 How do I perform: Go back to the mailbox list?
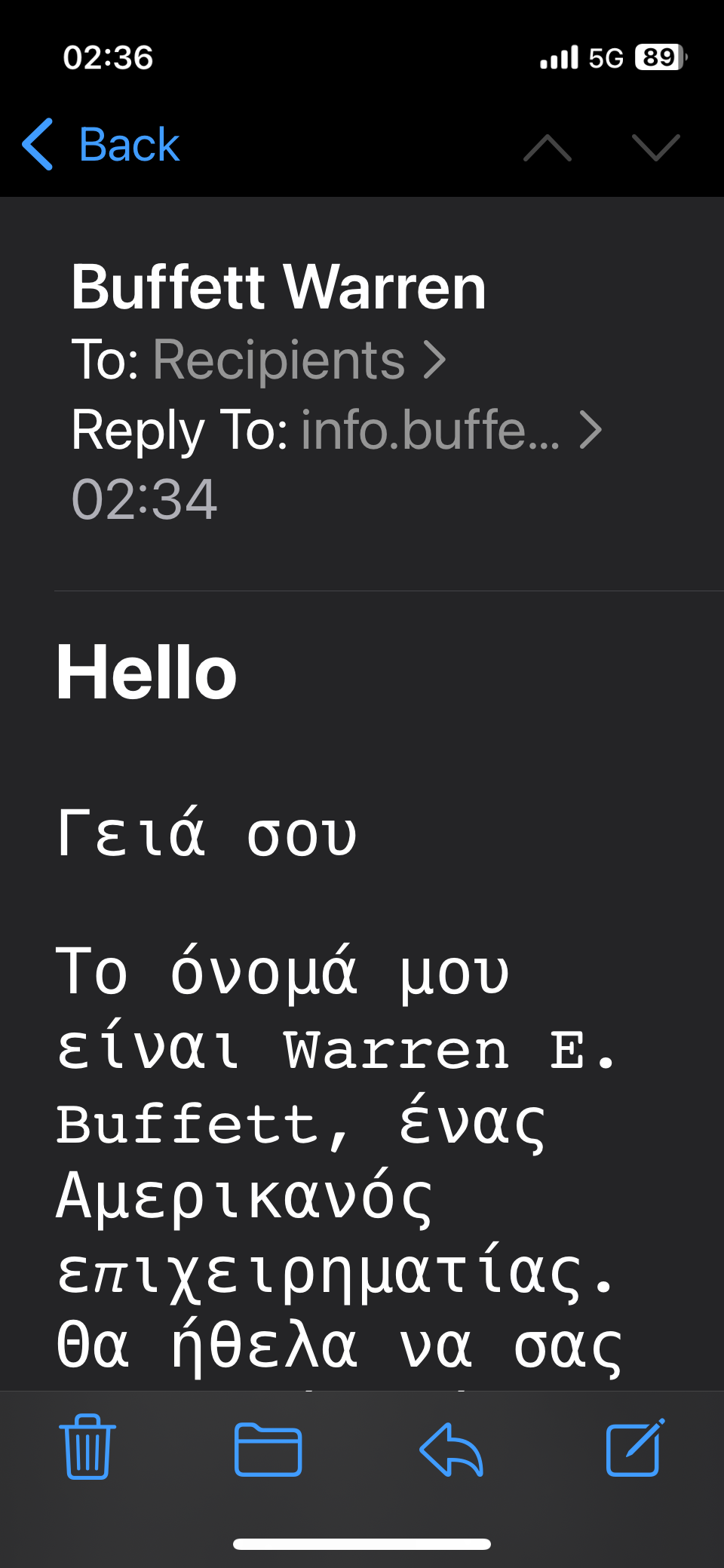(102, 145)
